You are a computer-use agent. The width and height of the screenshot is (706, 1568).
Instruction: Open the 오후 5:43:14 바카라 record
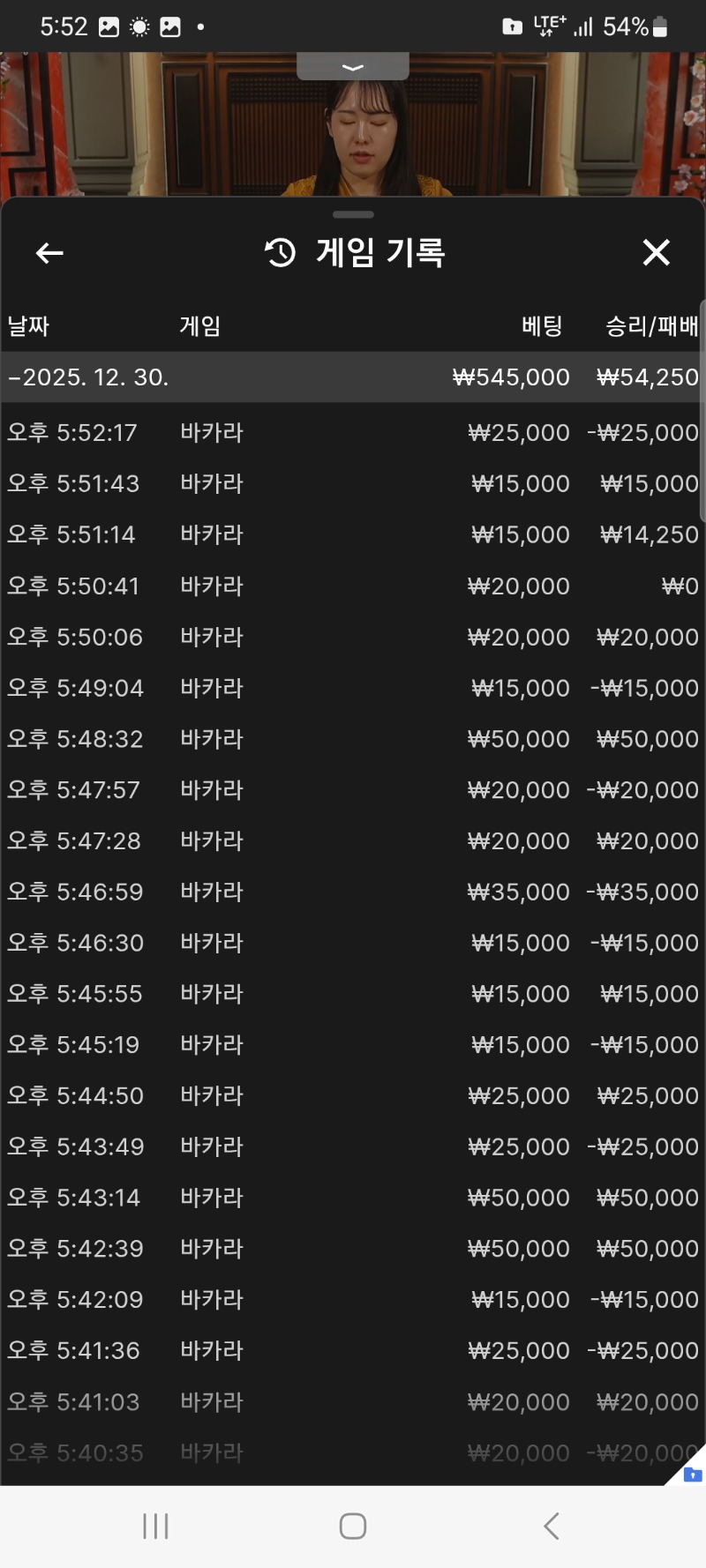pos(353,1198)
